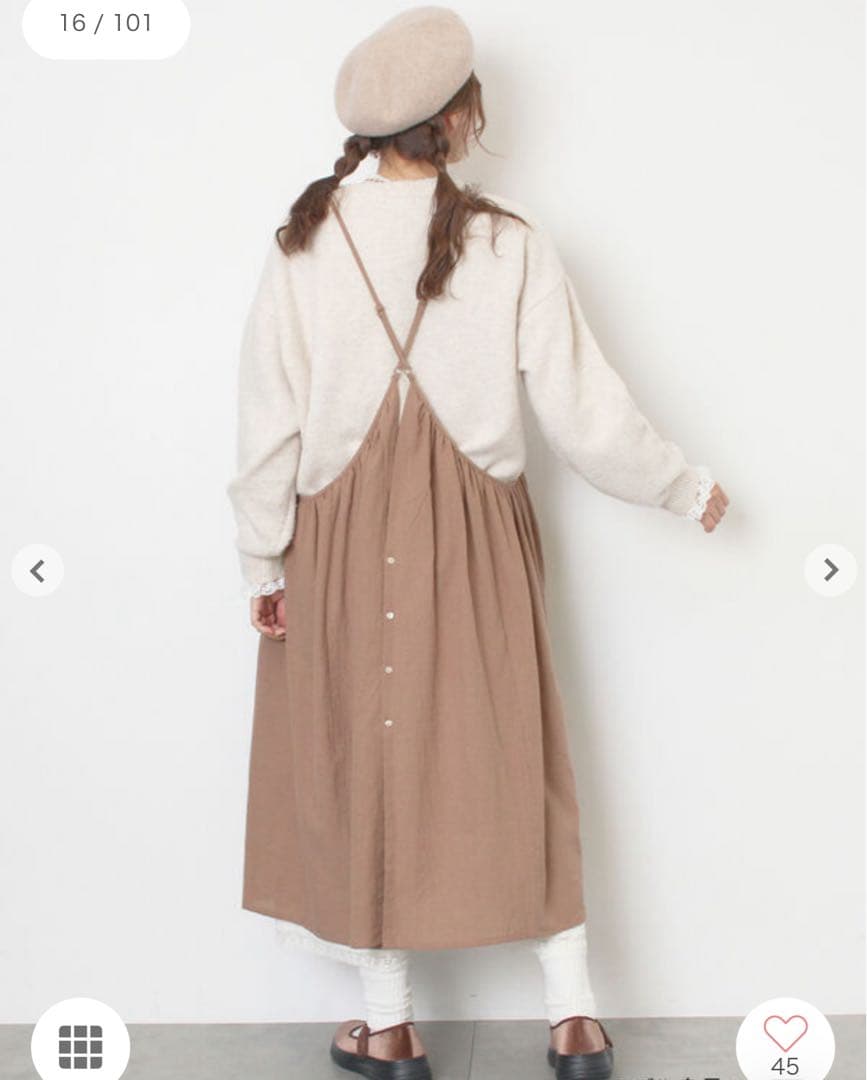Go to the previous product image
The height and width of the screenshot is (1080, 867).
(38, 571)
